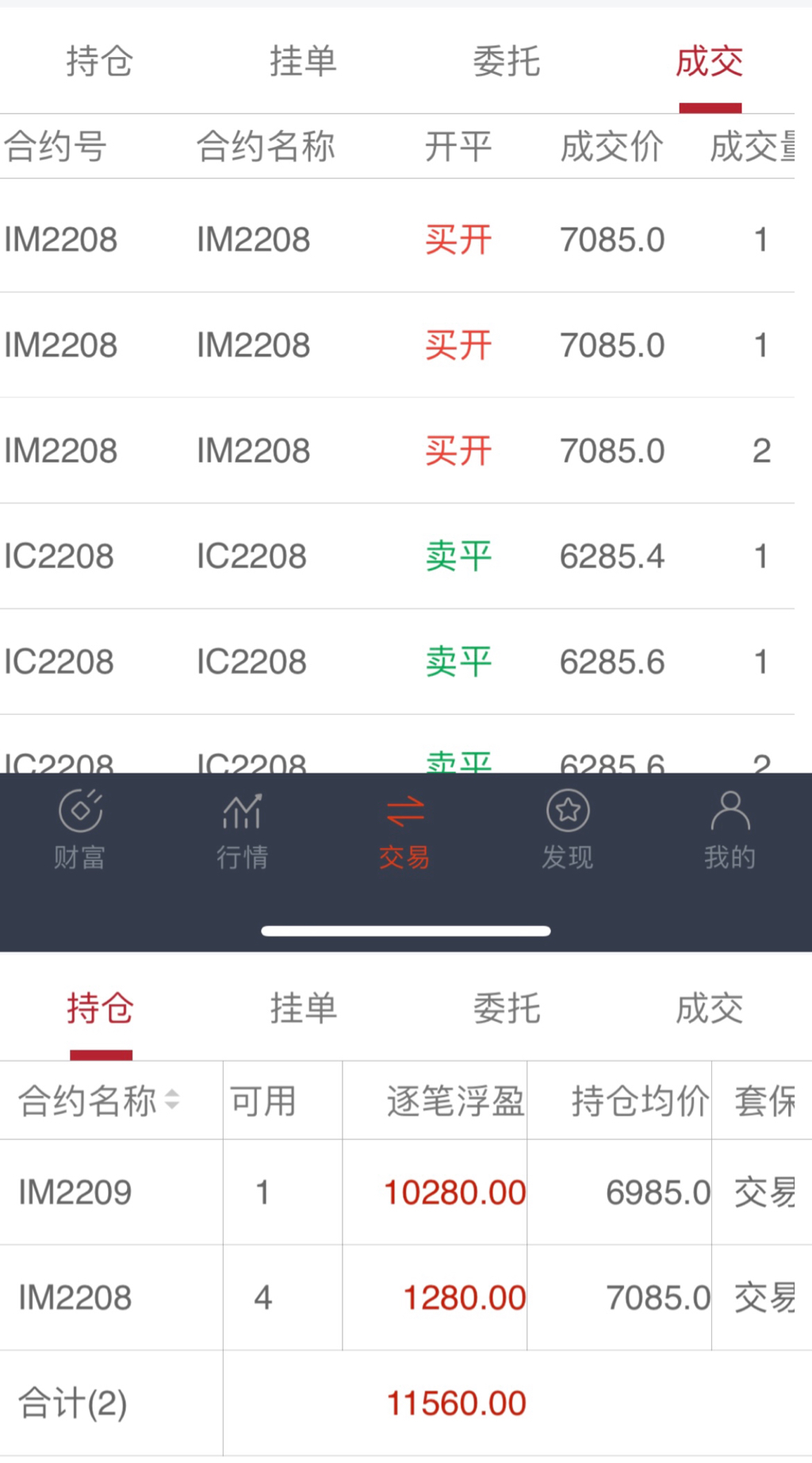Viewport: 812px width, 1463px height.
Task: Open 挂单 tab above the 成交价 list
Action: [x=303, y=62]
